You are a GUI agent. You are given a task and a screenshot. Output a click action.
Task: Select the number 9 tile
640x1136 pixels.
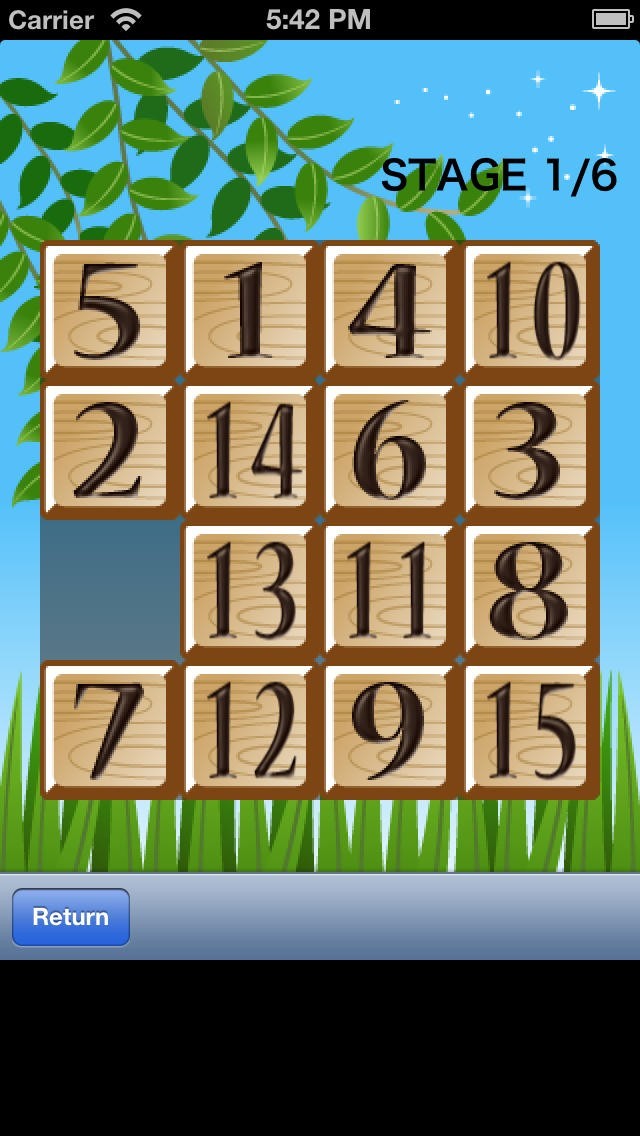389,730
